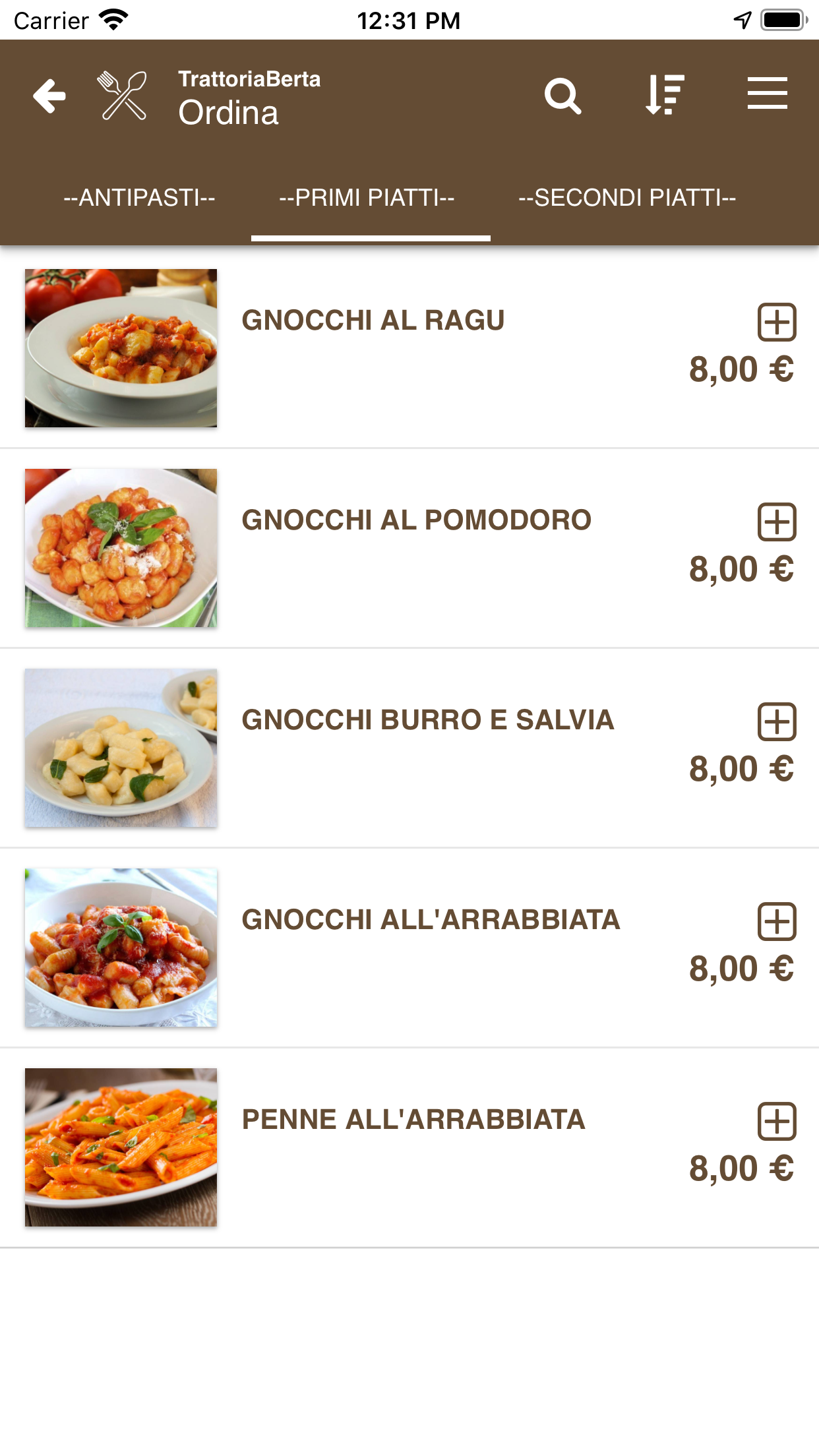Screen dimensions: 819x1456
Task: Add Gnocchi al Pomodoro to the order
Action: pos(777,522)
